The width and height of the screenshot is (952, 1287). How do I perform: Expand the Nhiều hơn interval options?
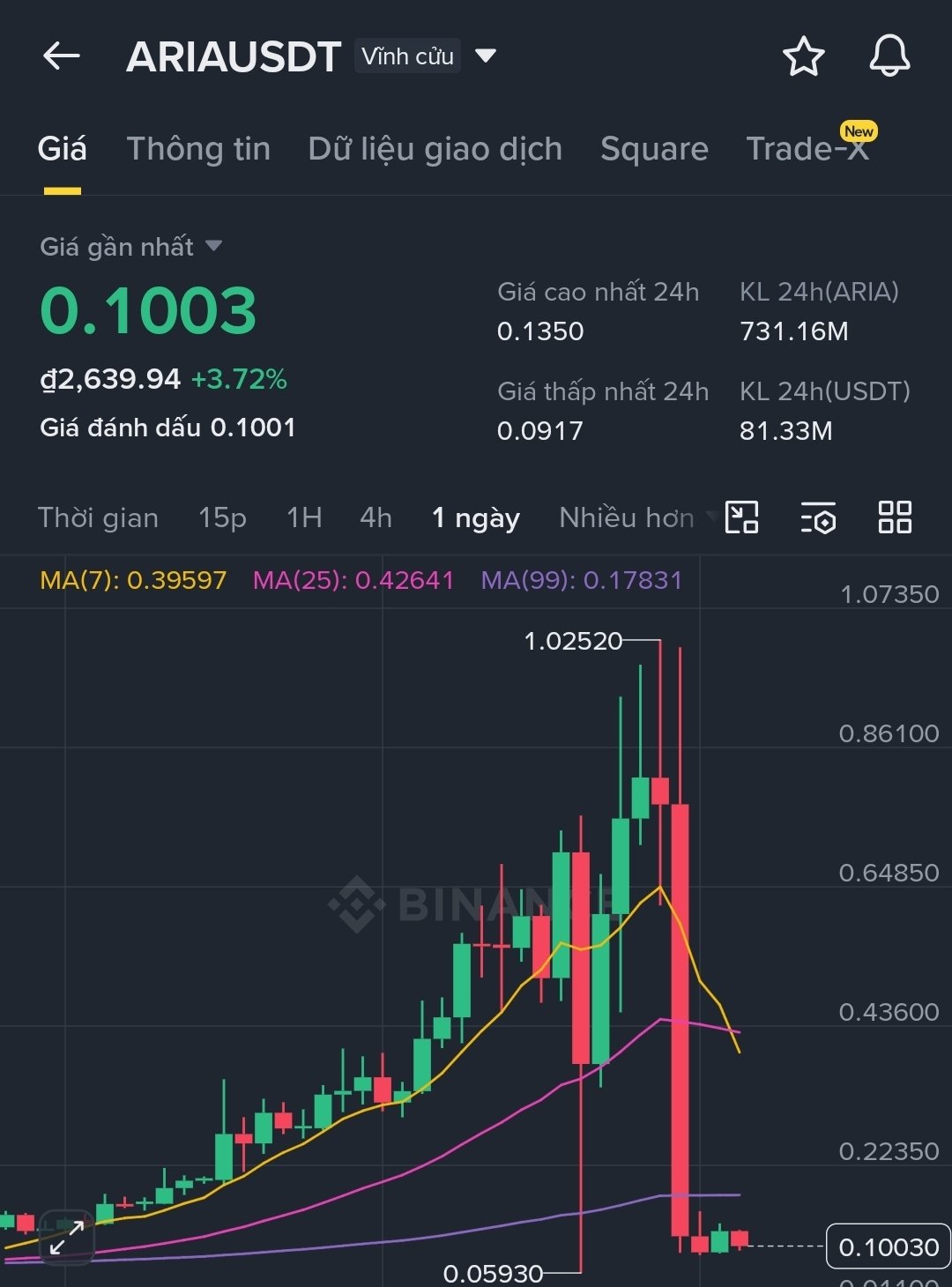pyautogui.click(x=635, y=517)
